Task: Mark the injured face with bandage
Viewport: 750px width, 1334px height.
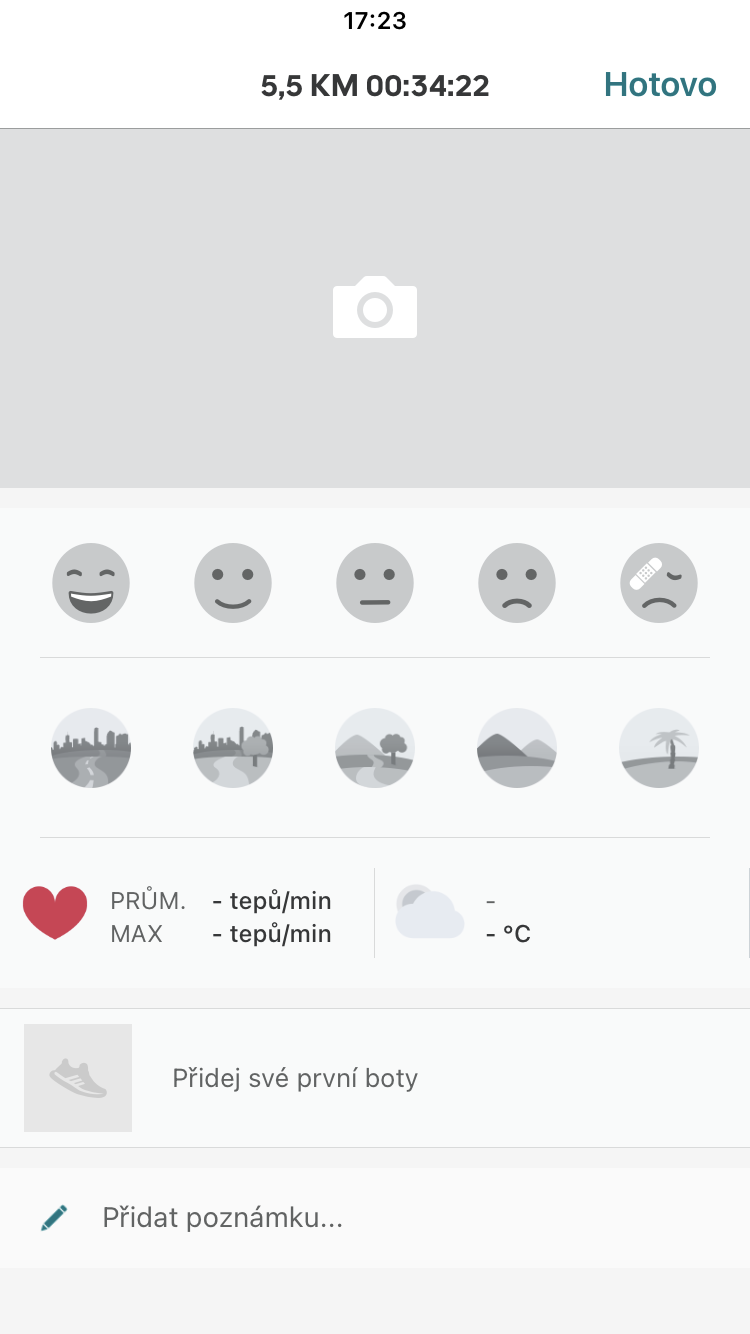Action: point(659,583)
